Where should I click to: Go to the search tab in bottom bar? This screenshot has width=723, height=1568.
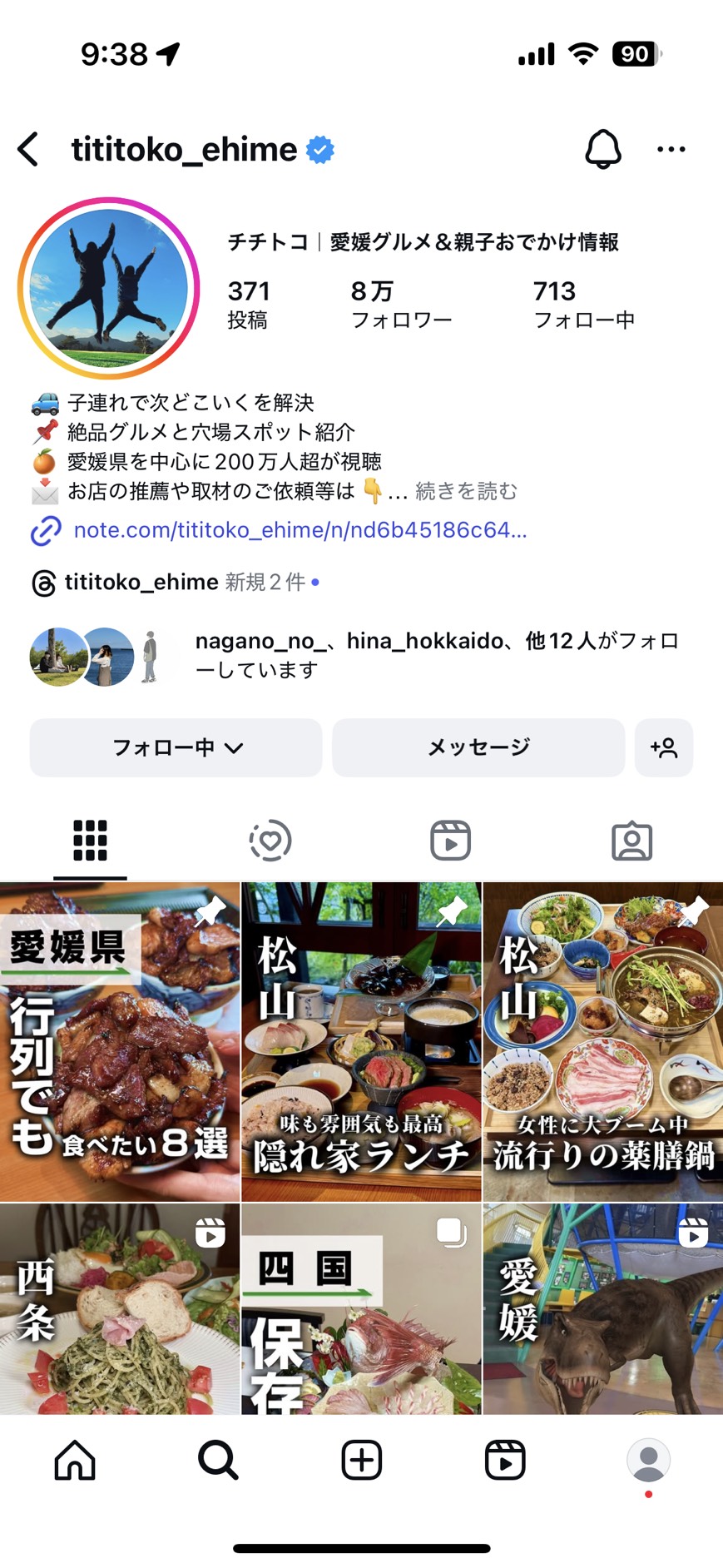pyautogui.click(x=218, y=1460)
